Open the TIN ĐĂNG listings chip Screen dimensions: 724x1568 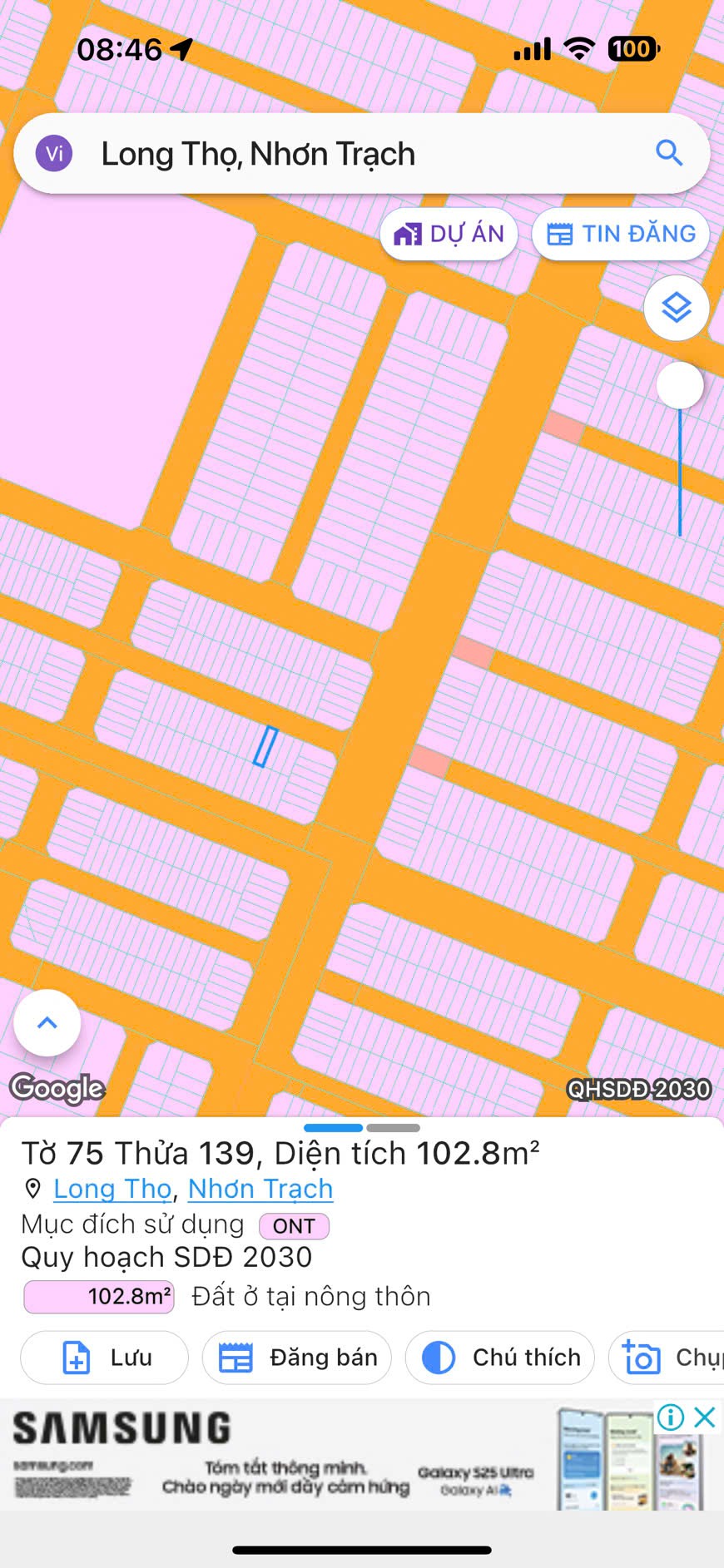tap(621, 234)
